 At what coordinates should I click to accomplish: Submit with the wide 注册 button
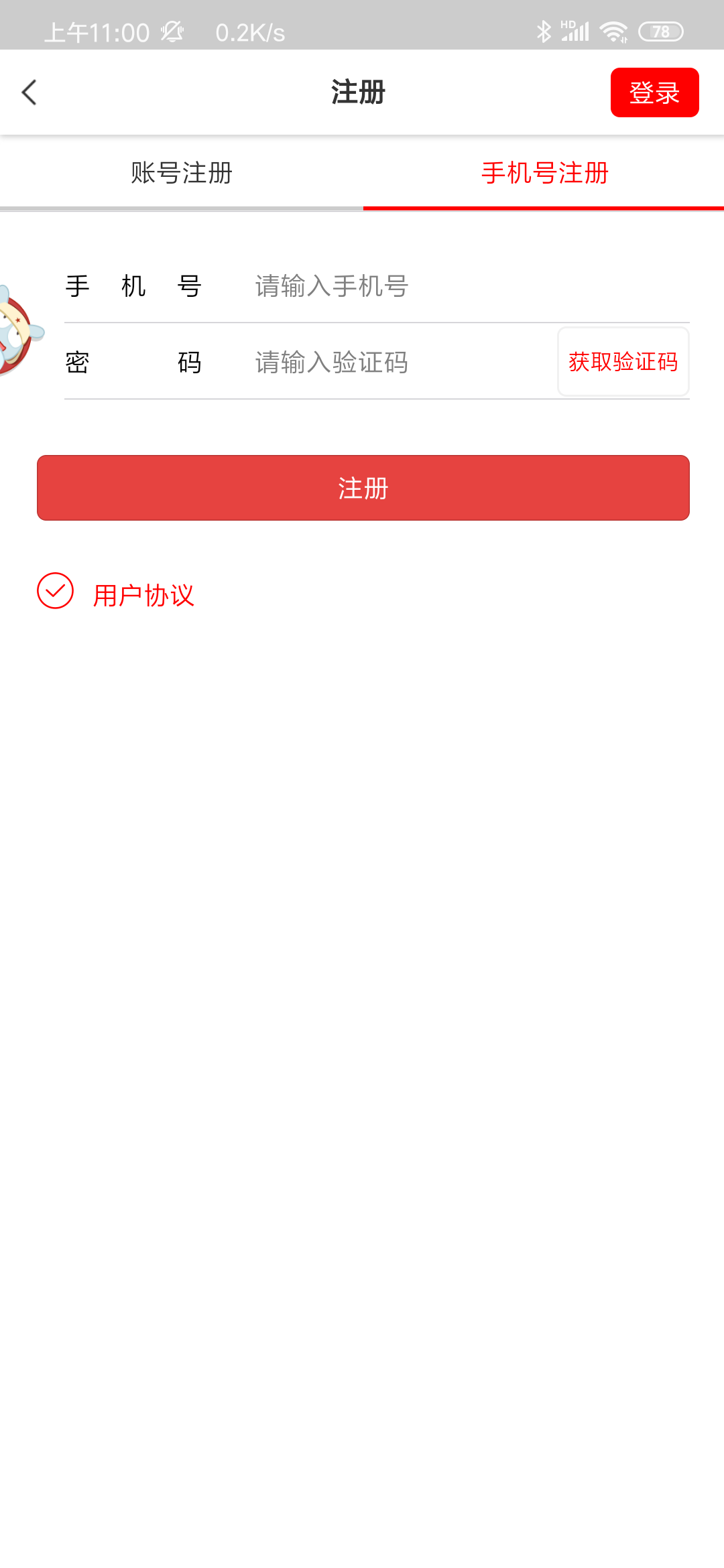pos(363,488)
